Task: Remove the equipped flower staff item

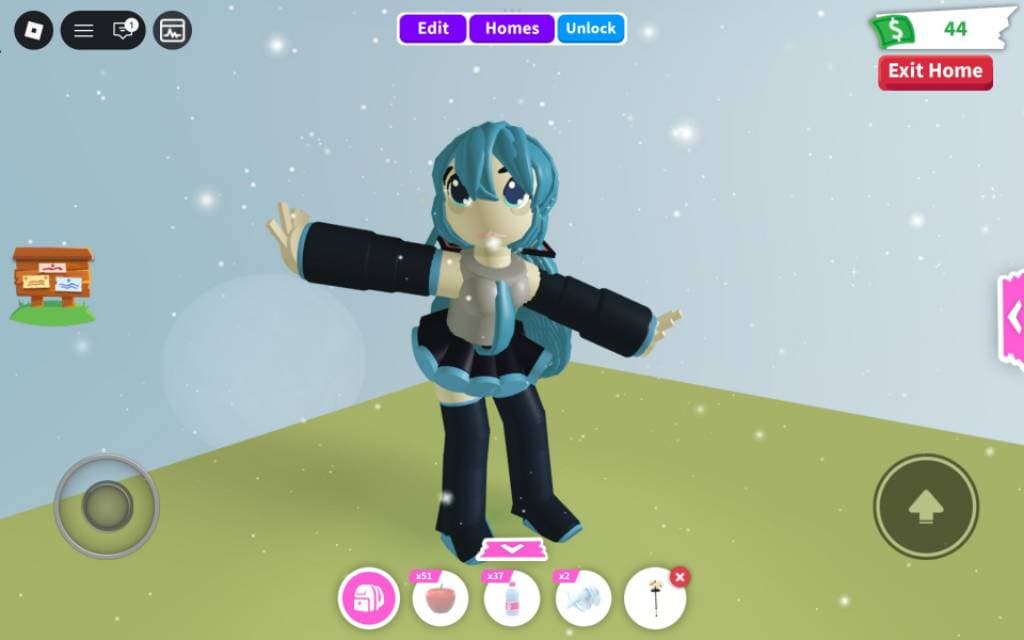Action: point(680,577)
